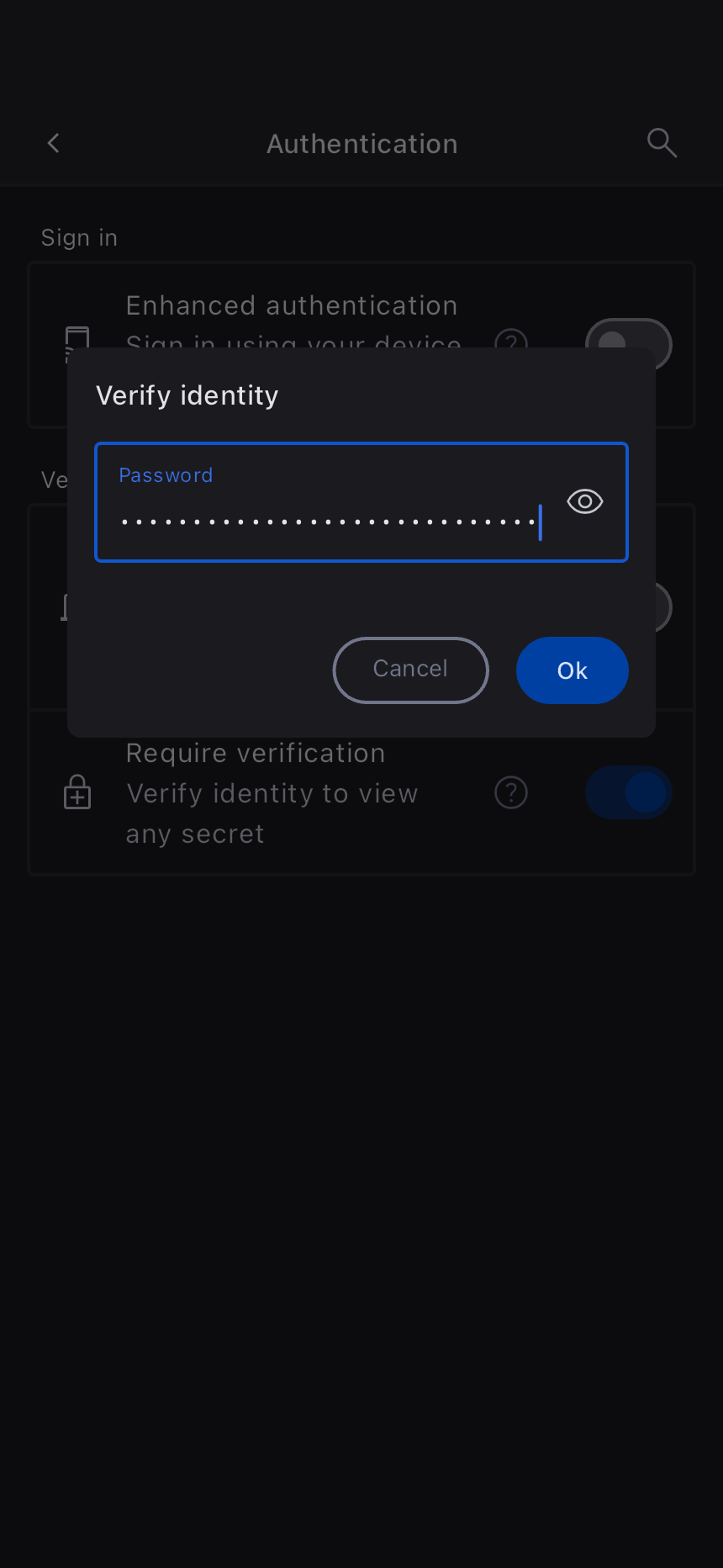723x1568 pixels.
Task: Confirm the password with Ok
Action: pos(572,670)
